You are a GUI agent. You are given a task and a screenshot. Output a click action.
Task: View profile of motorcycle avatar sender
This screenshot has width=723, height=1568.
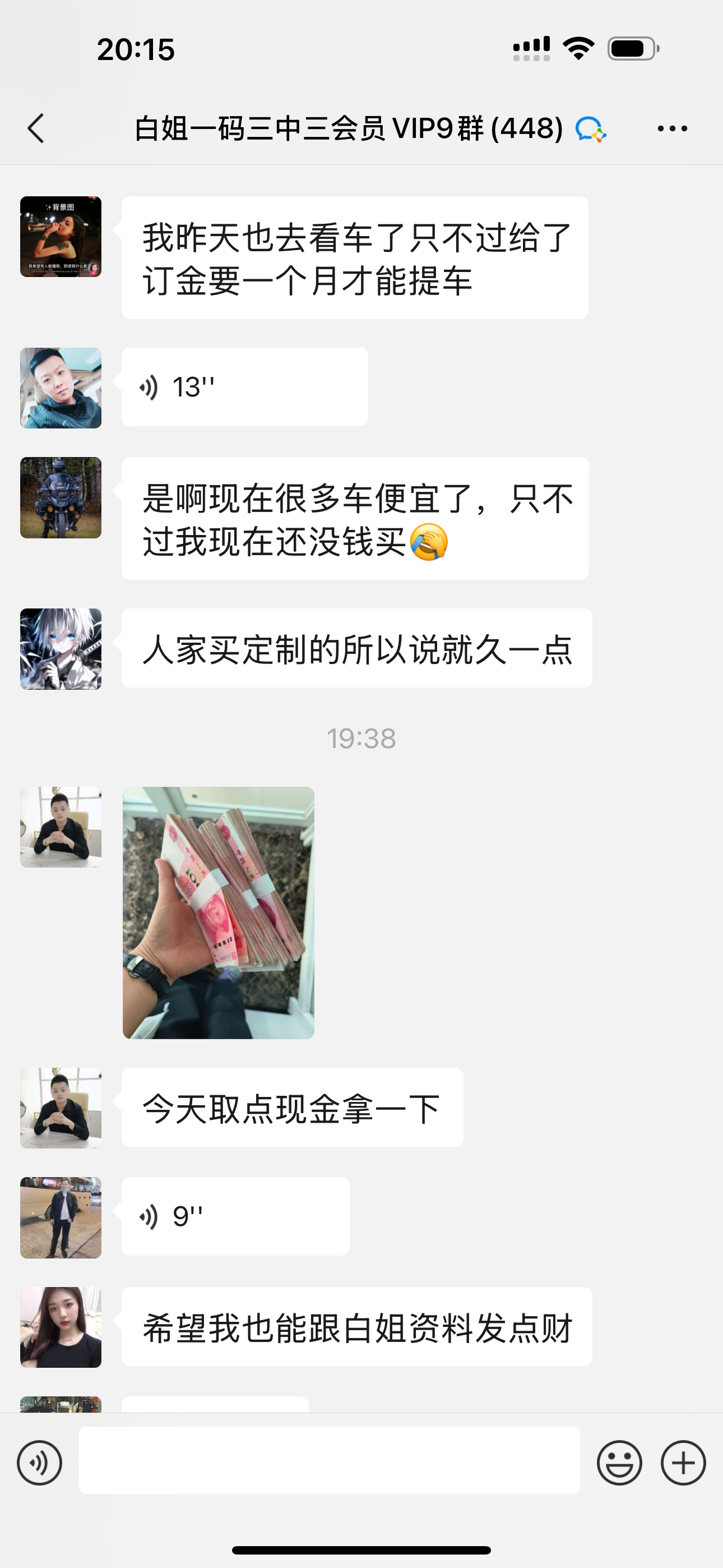point(61,498)
